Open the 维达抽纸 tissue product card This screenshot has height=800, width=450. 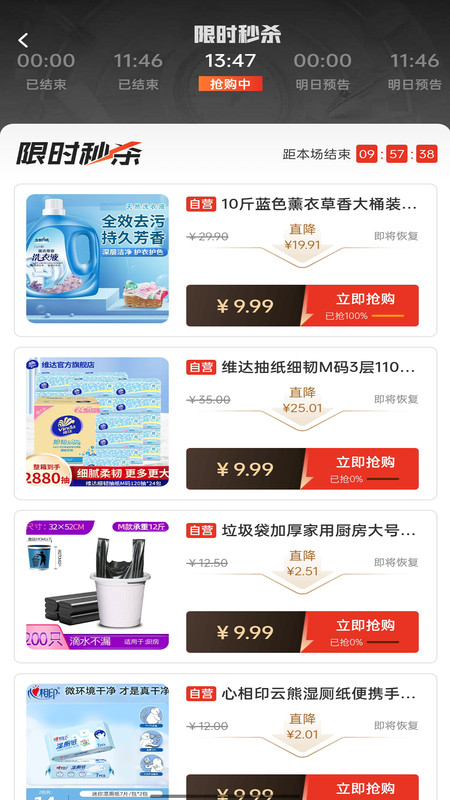[226, 423]
